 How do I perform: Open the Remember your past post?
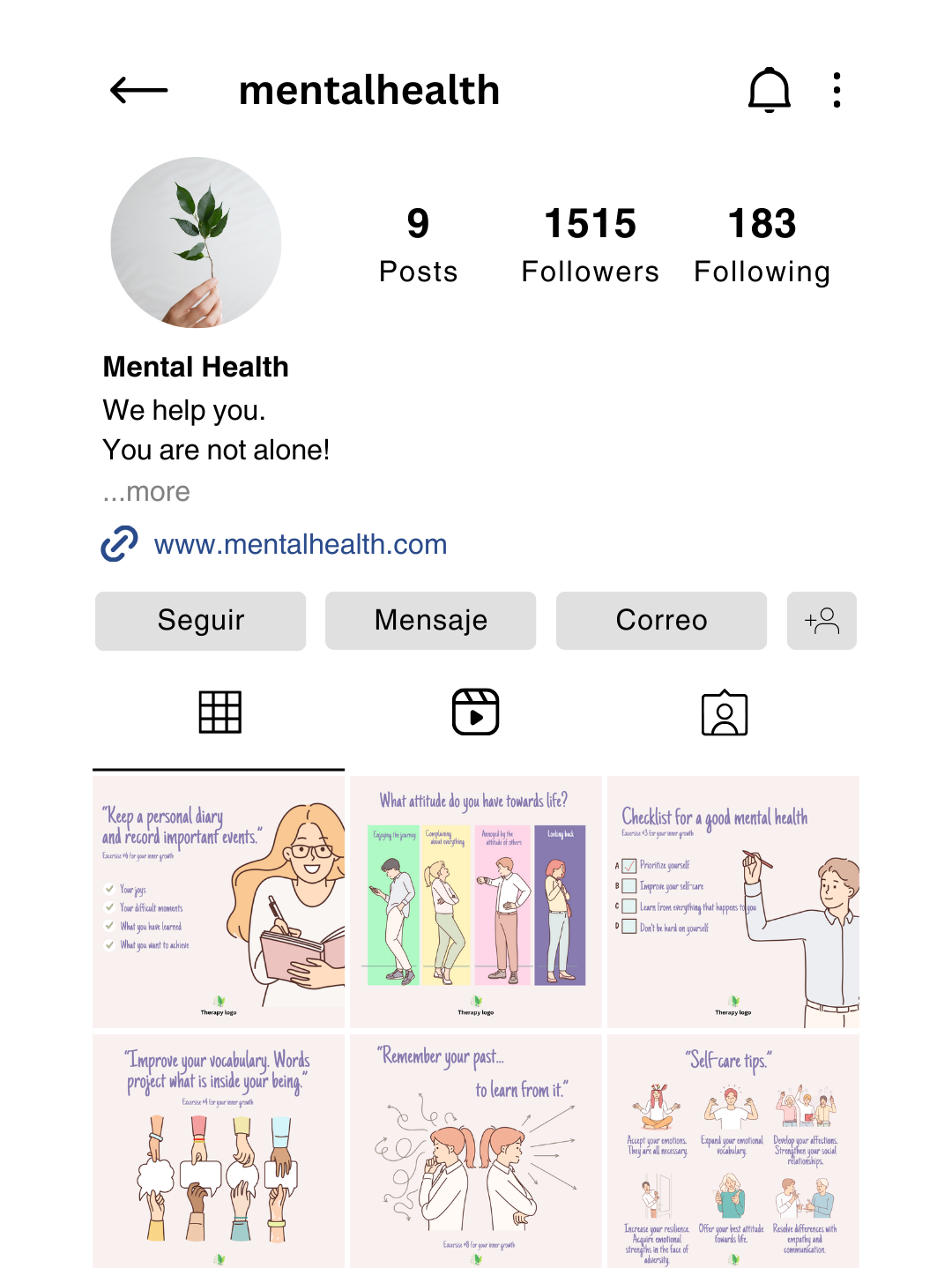(x=476, y=1151)
